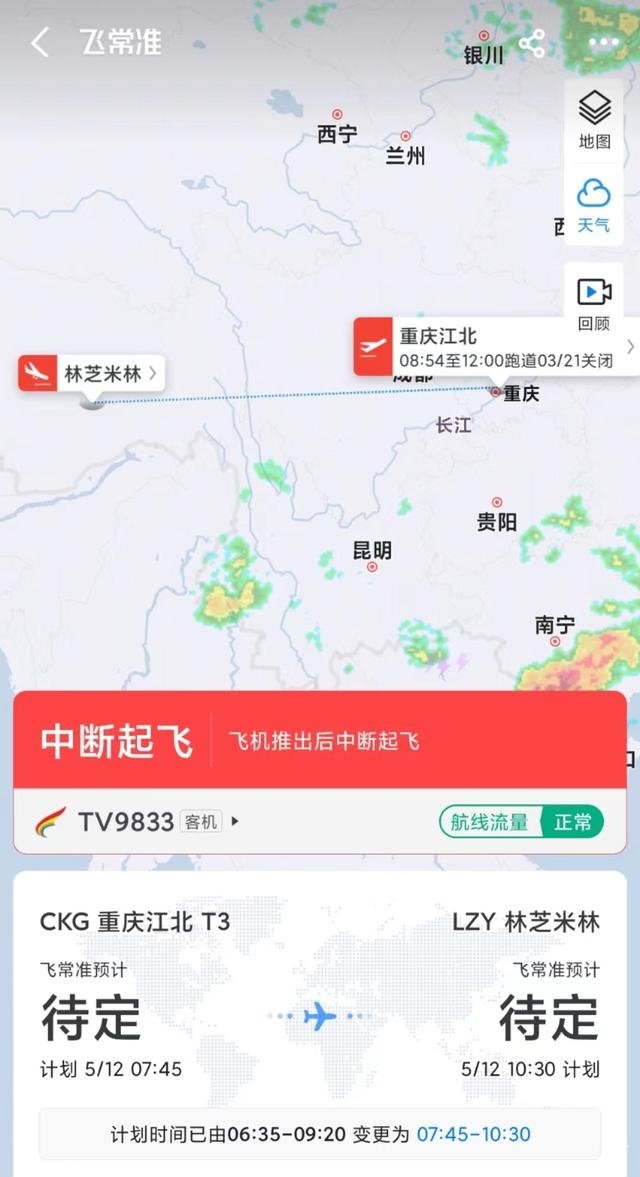Viewport: 640px width, 1177px height.
Task: View the 中断起飞 status banner details
Action: tap(320, 741)
